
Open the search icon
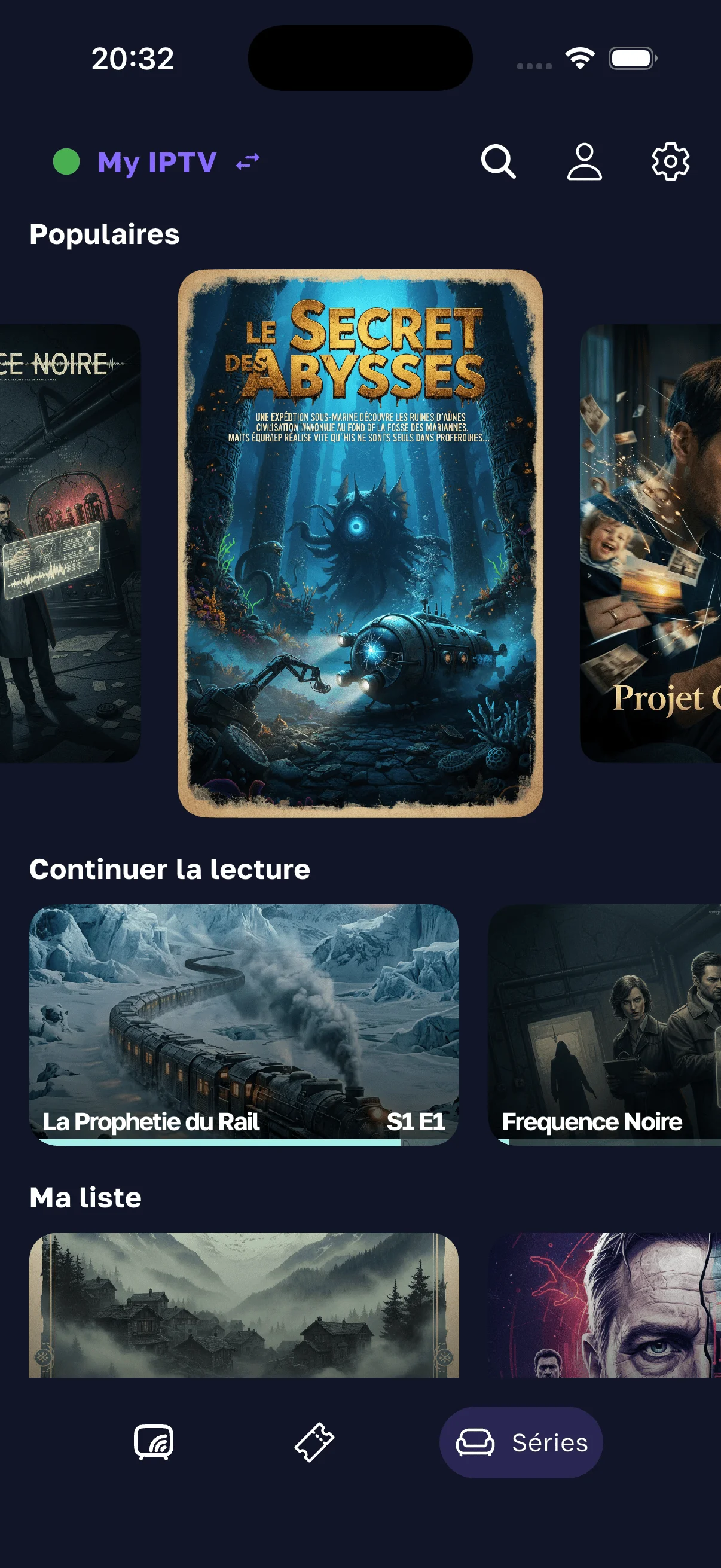[x=499, y=162]
